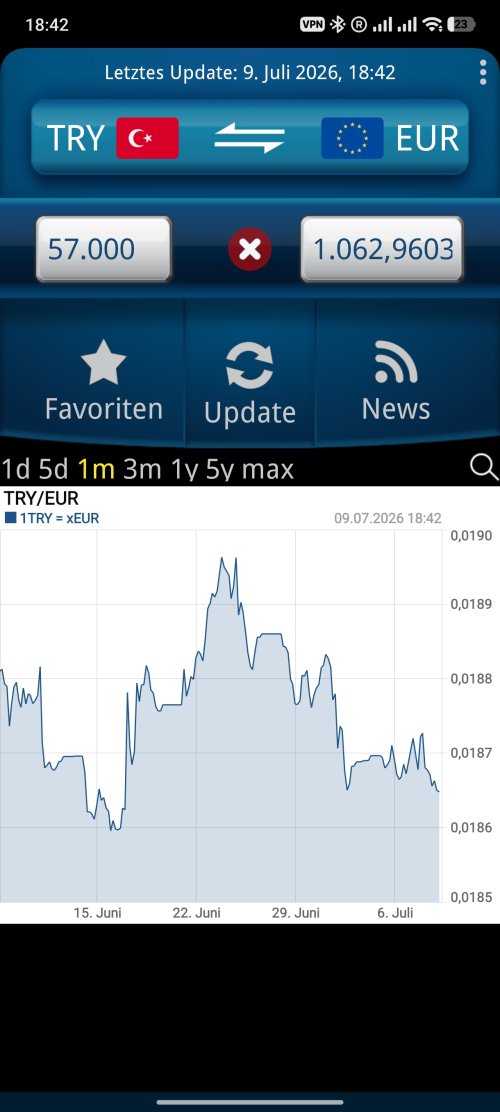Clear the amounts with the red X
This screenshot has height=1112, width=500.
point(250,249)
